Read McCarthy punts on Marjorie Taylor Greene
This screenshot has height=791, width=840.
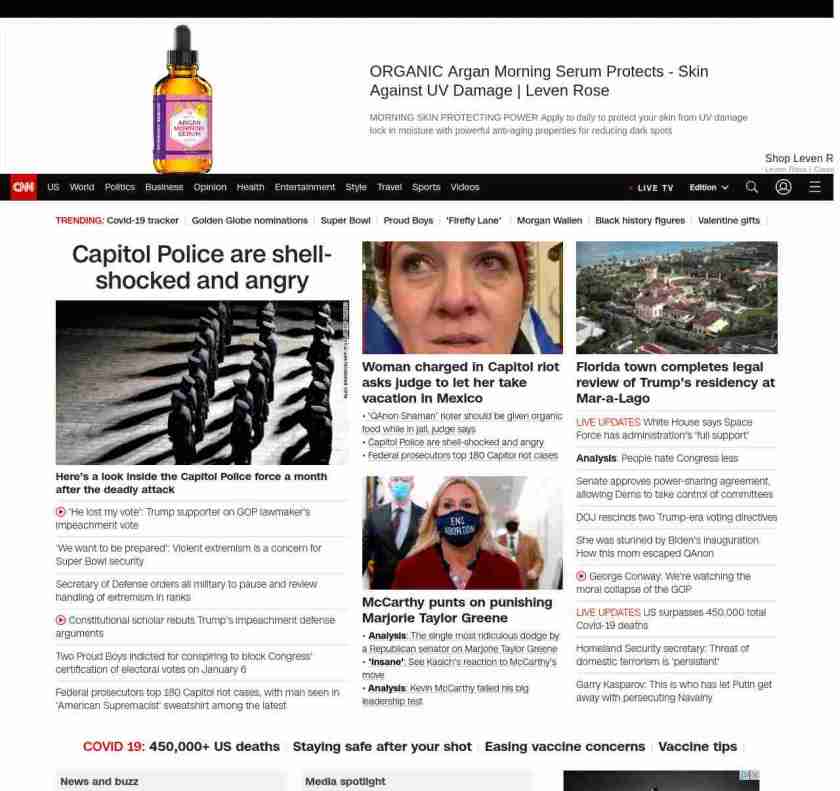pos(456,610)
